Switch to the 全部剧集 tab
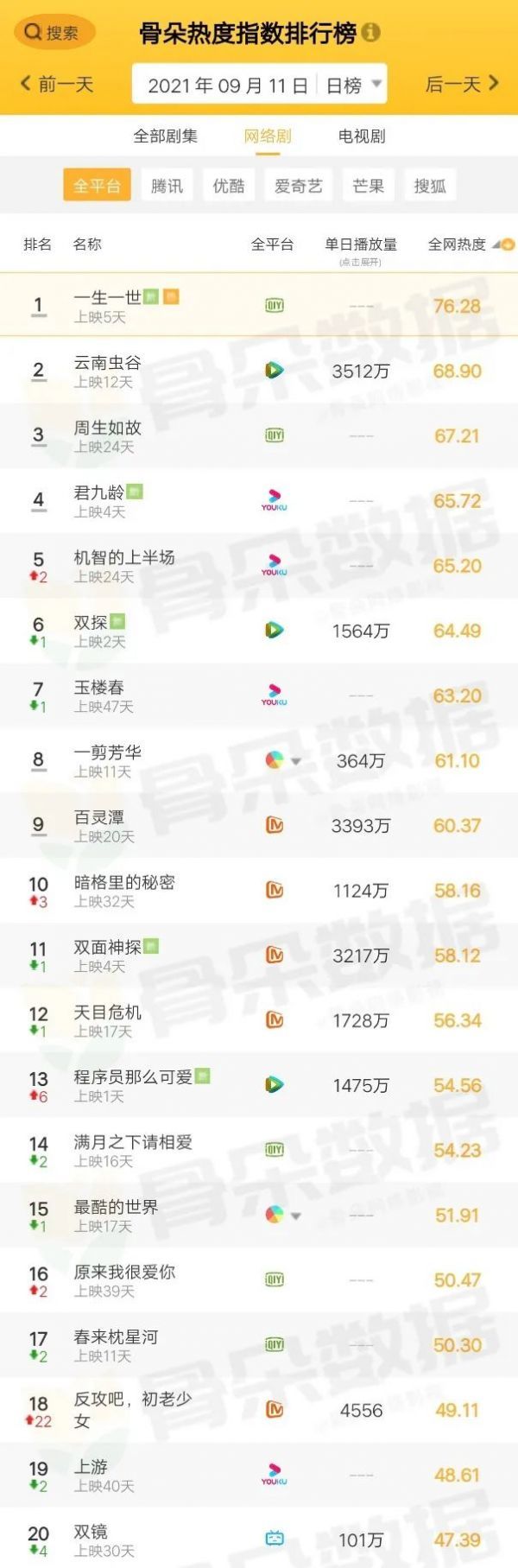Viewport: 518px width, 1568px height. tap(165, 136)
